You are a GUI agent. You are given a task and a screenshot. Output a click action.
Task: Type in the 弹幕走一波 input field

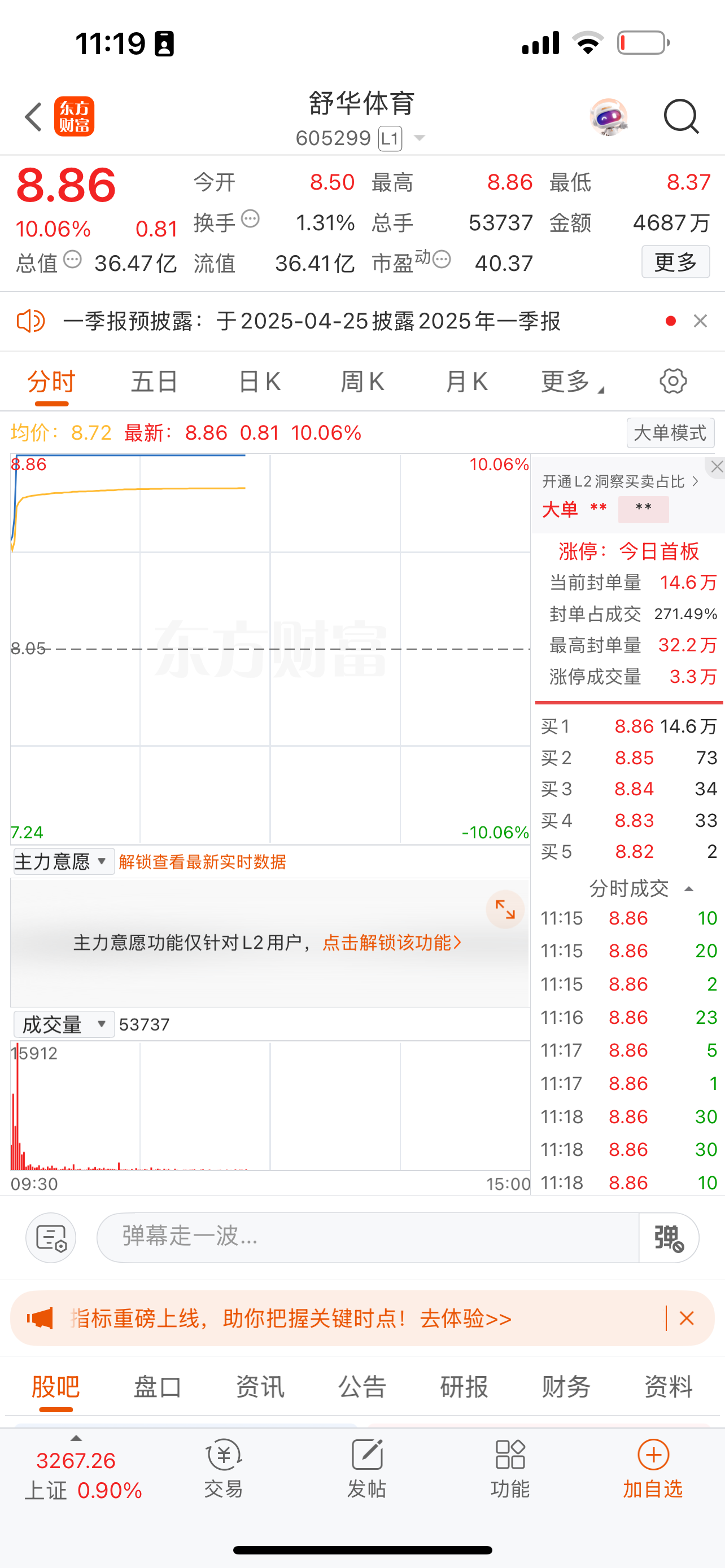368,1236
